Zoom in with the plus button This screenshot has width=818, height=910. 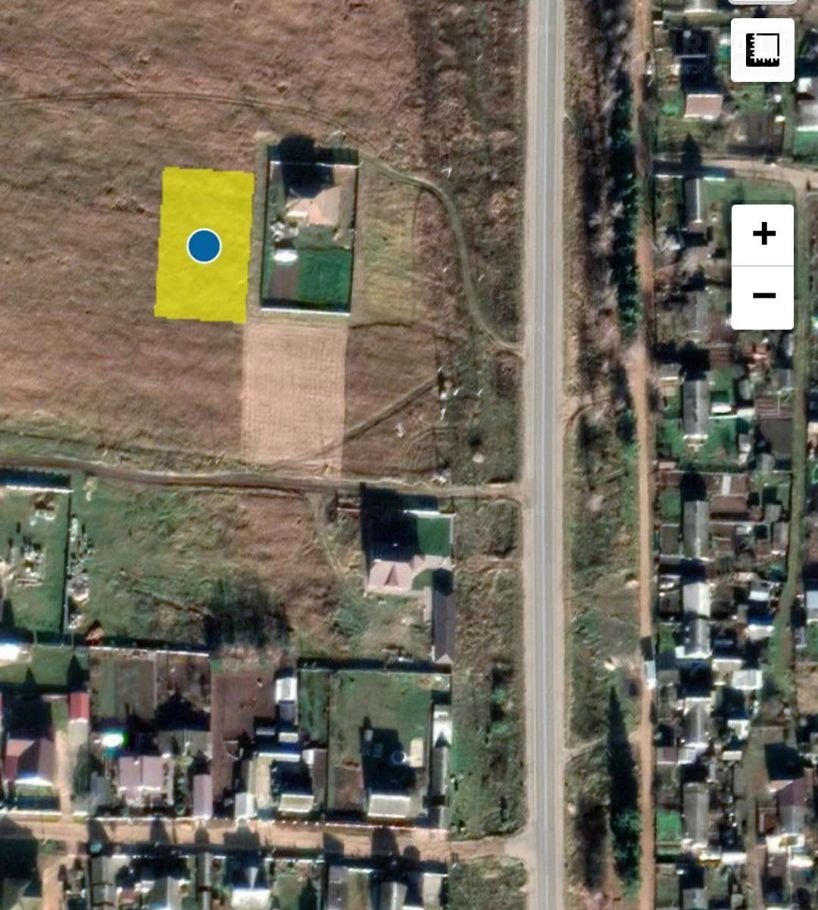[763, 234]
